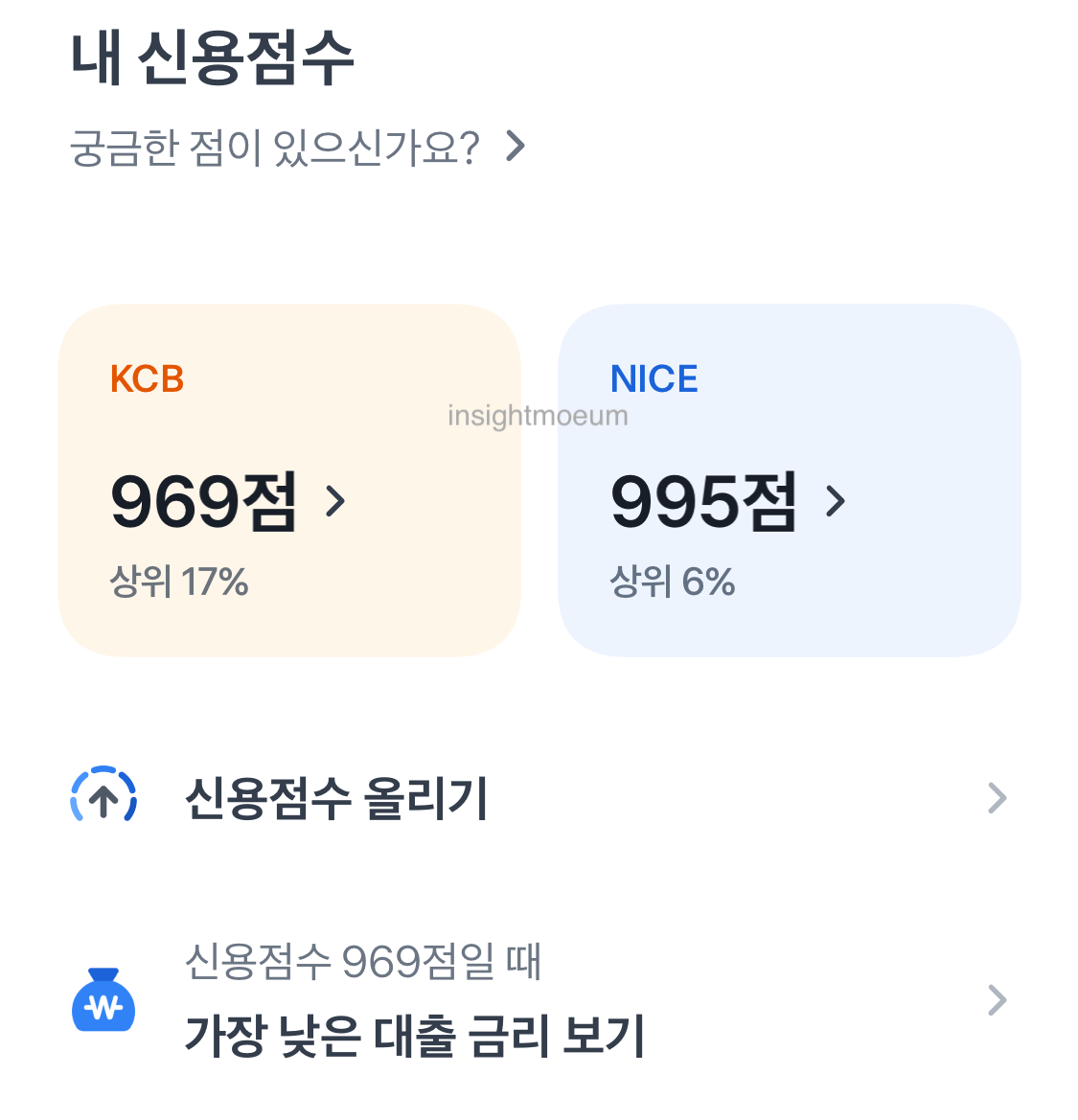Expand the chevron beside 신용점수 올리기 row
This screenshot has height=1120, width=1078.
click(x=998, y=798)
